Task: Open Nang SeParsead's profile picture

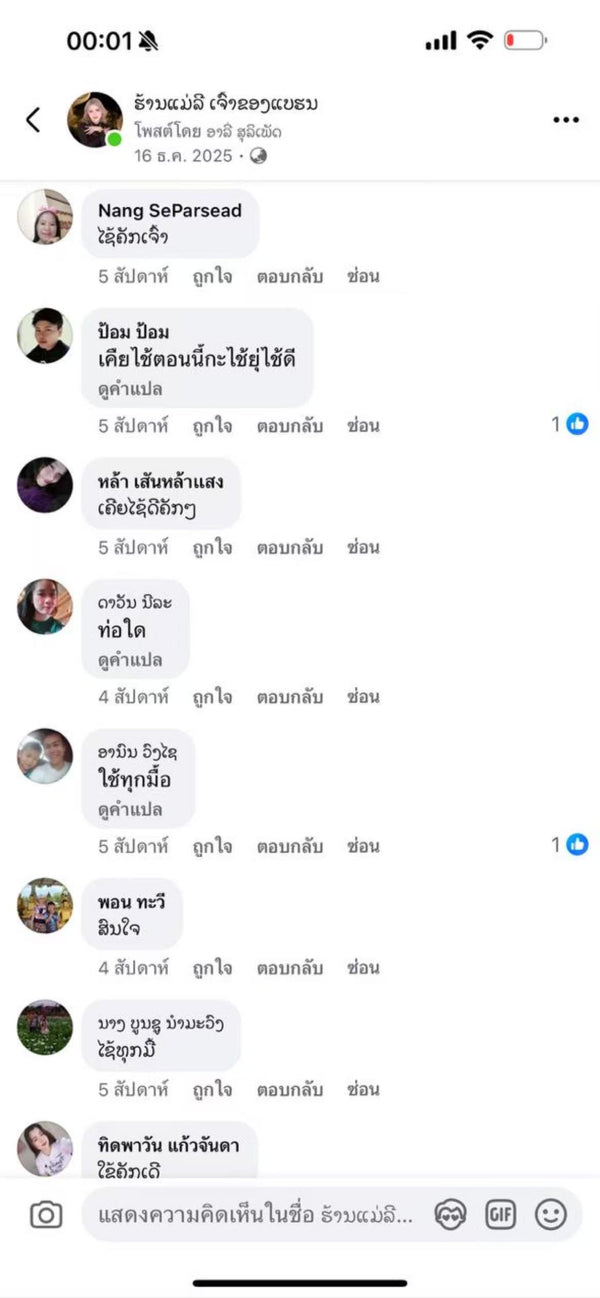Action: point(45,216)
